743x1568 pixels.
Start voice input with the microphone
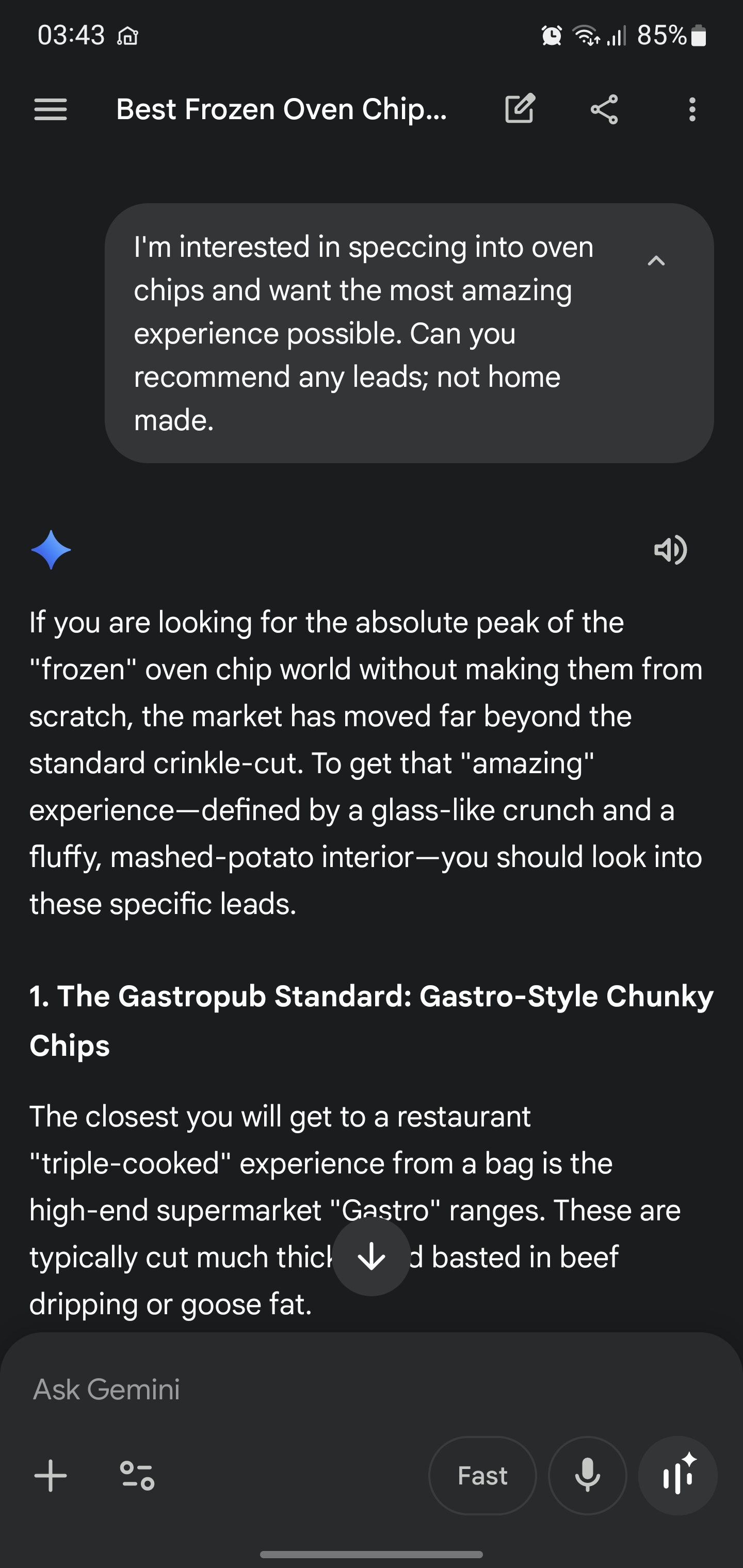587,1476
